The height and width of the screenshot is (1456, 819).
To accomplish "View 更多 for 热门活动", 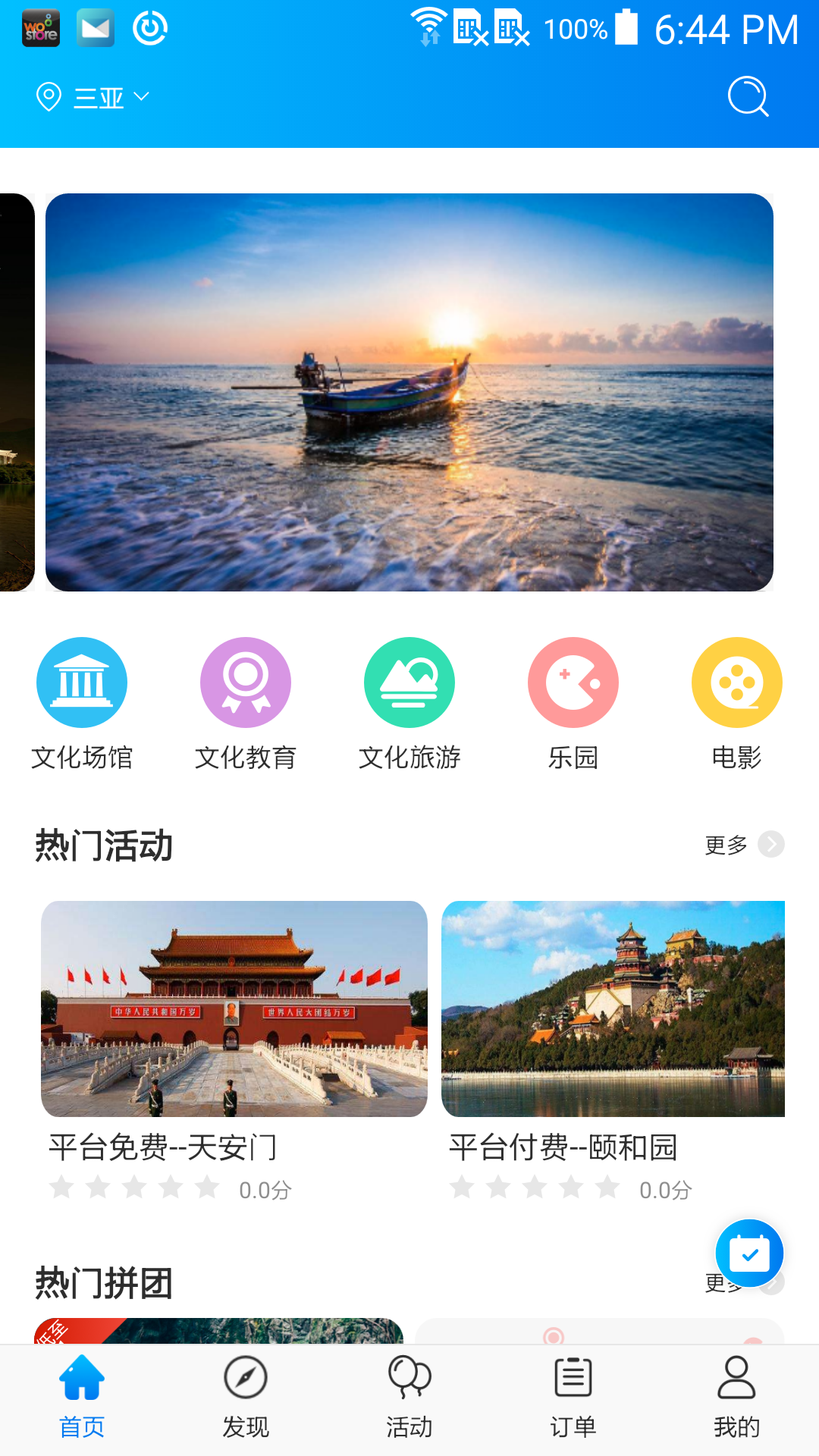I will 743,844.
